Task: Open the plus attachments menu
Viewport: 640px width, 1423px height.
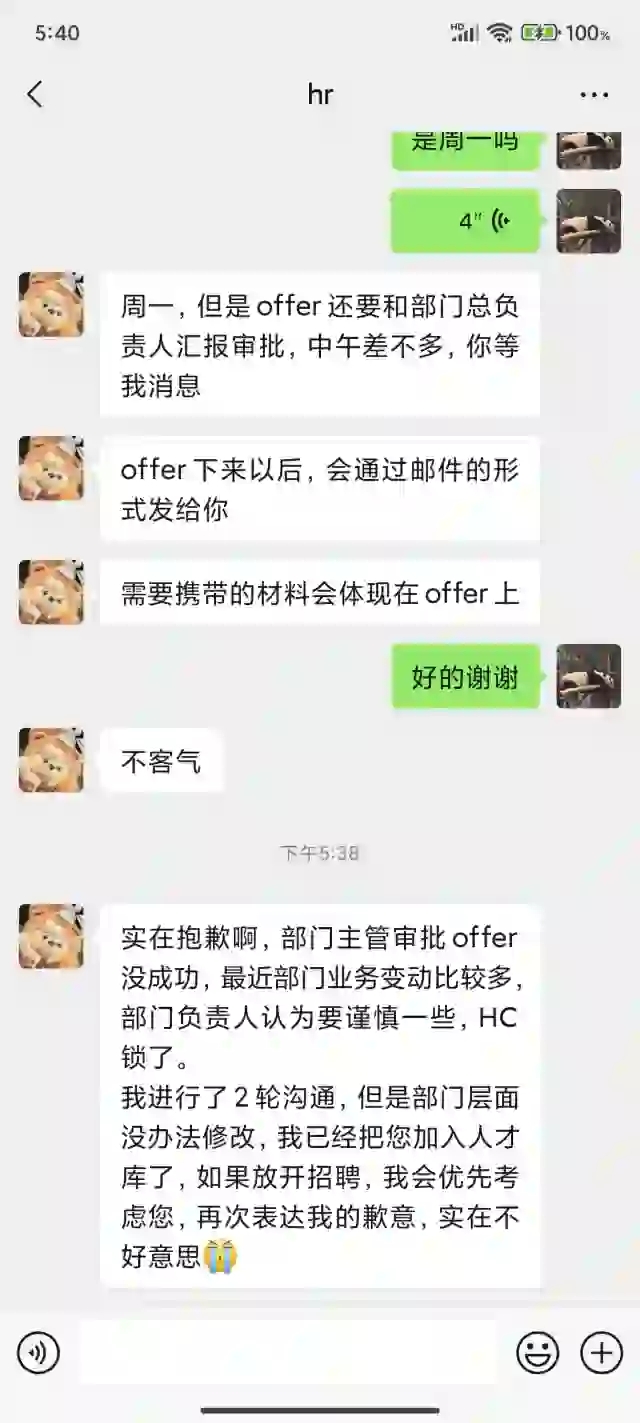Action: 601,1353
